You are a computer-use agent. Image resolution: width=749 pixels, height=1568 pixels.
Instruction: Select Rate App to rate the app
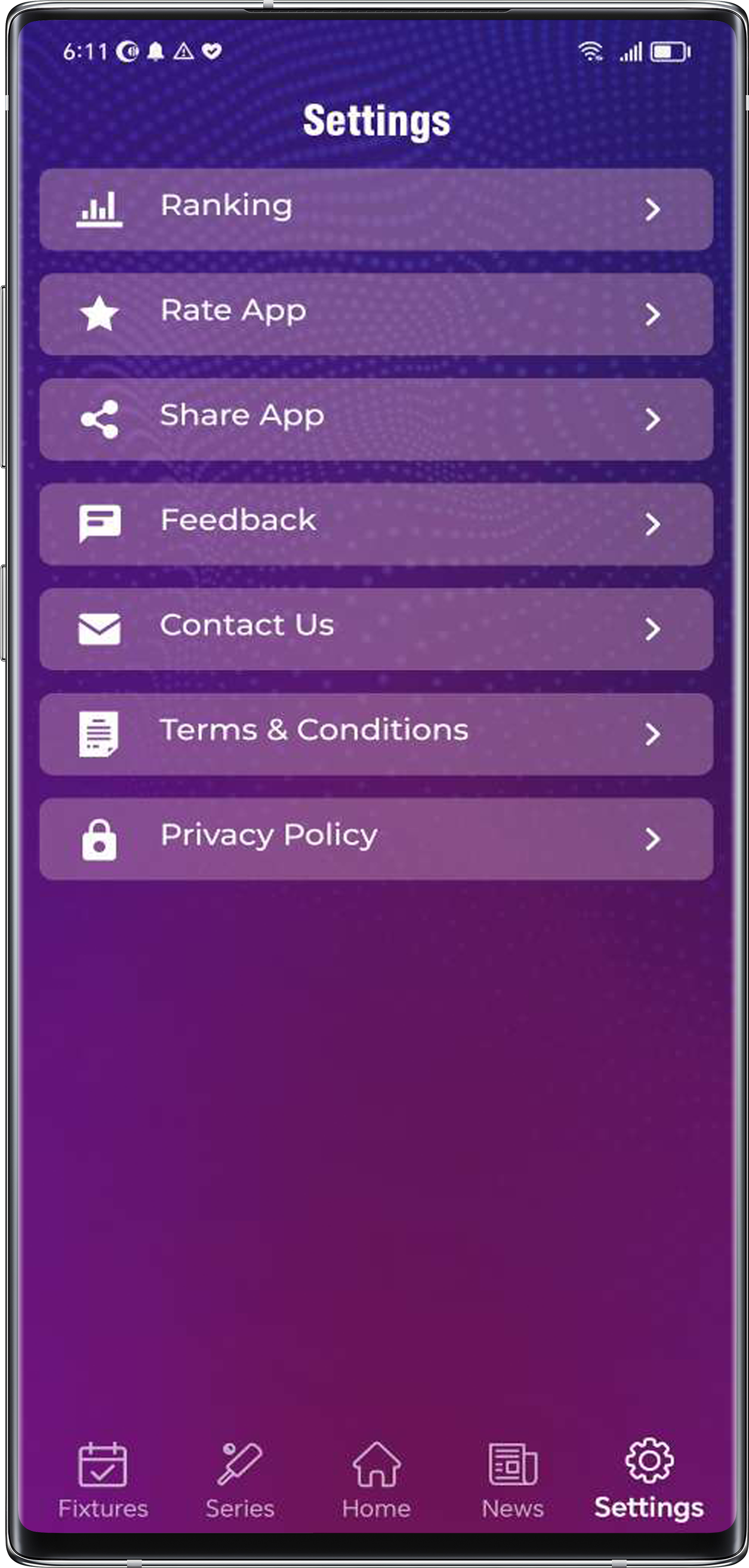(376, 314)
